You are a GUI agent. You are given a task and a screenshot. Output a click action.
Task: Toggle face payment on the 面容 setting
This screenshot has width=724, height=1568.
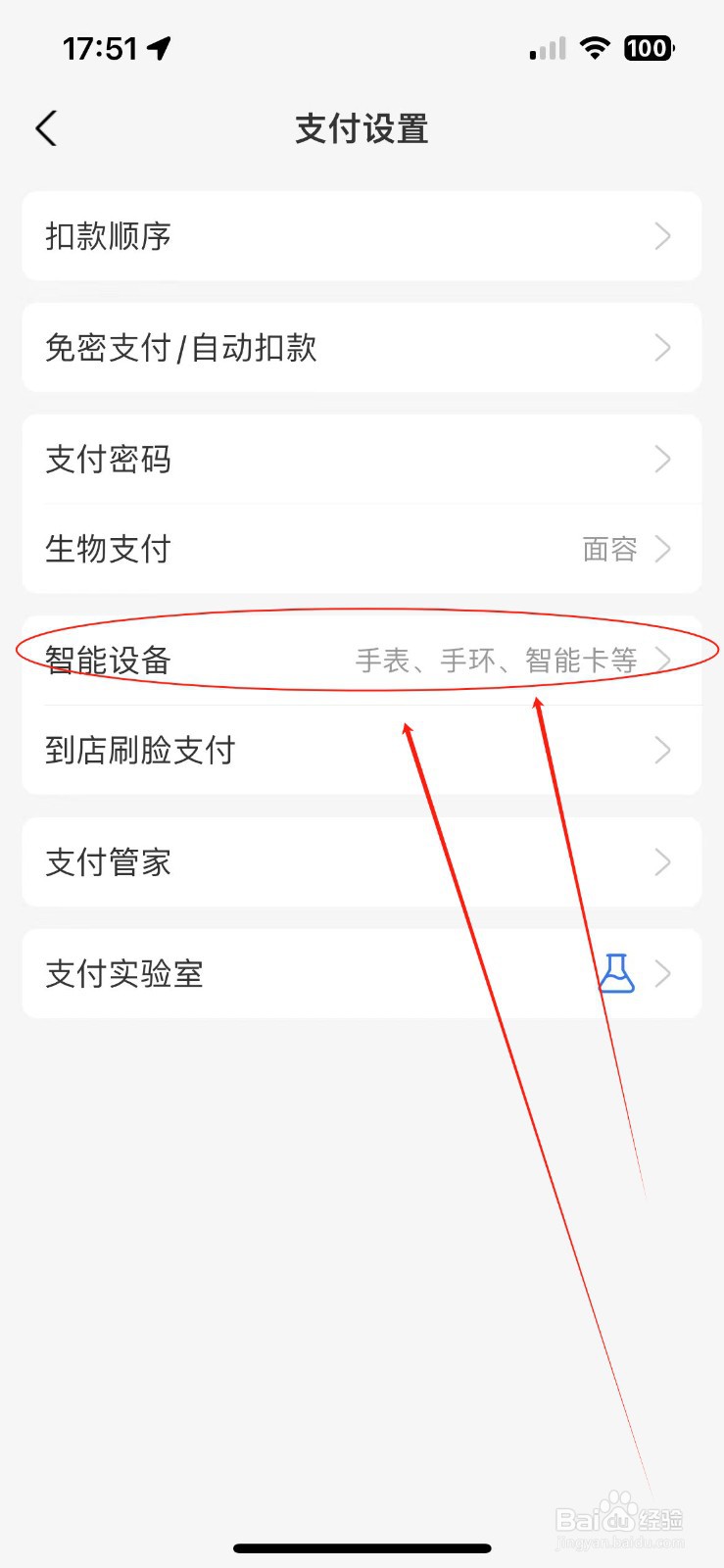point(609,550)
